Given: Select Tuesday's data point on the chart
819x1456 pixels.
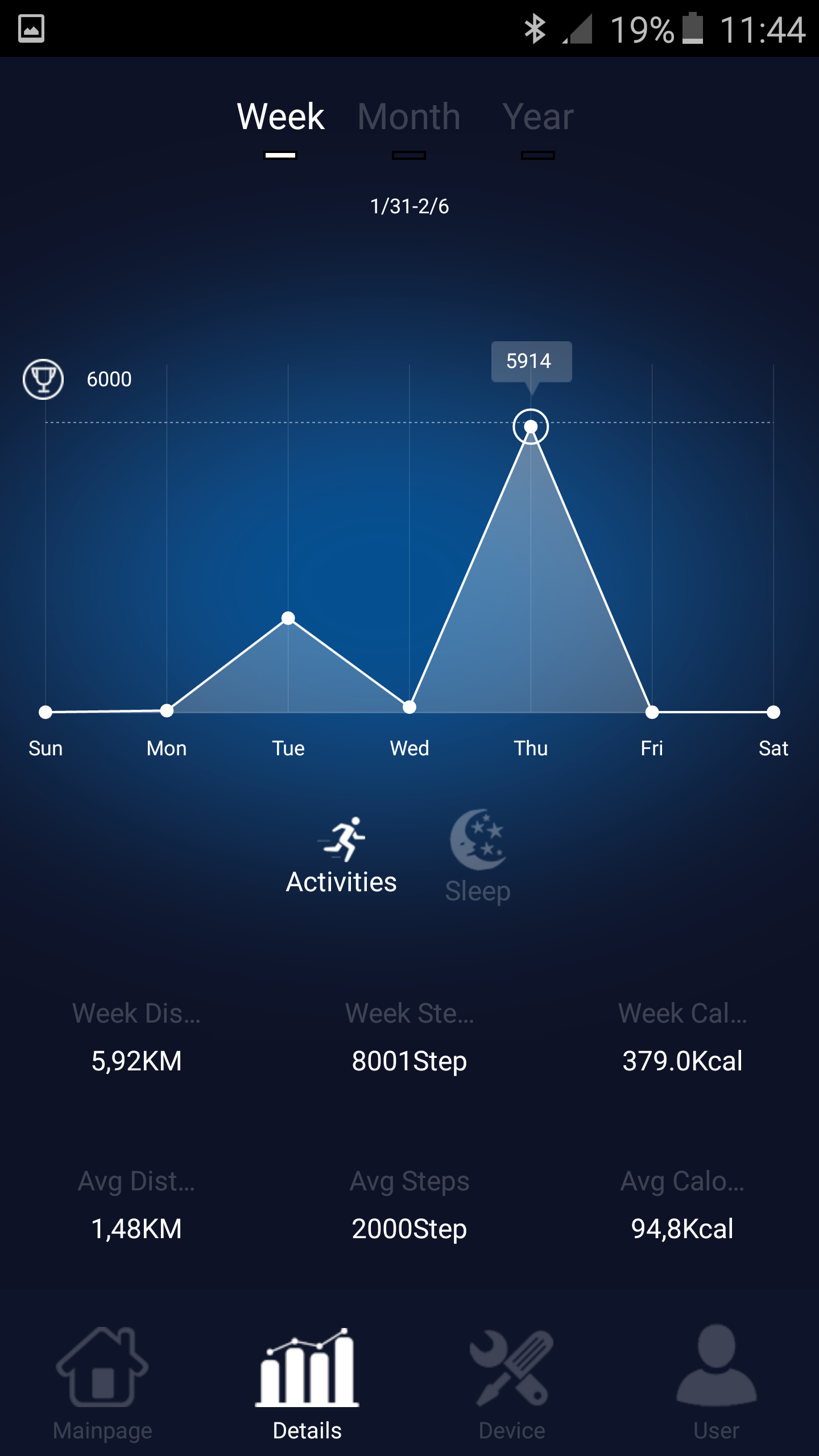Looking at the screenshot, I should (x=288, y=618).
